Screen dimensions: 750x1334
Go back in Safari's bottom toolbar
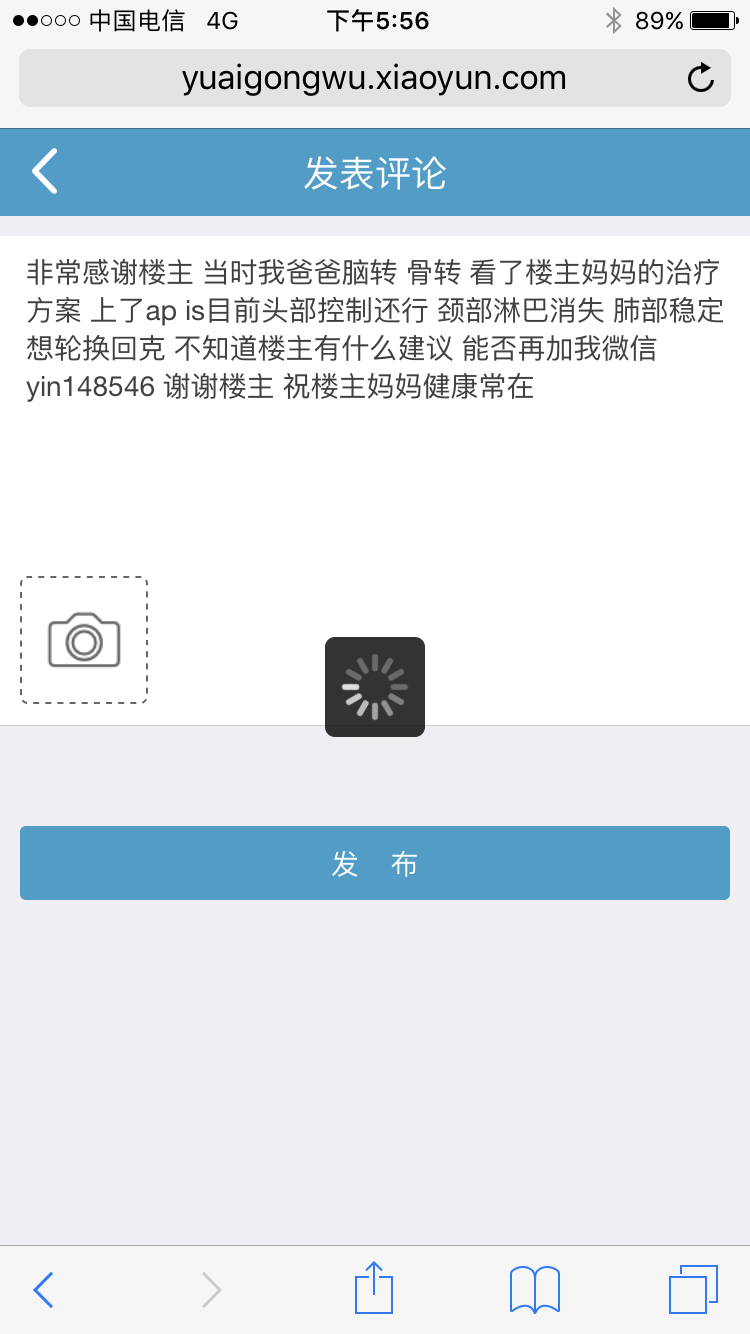(43, 1290)
